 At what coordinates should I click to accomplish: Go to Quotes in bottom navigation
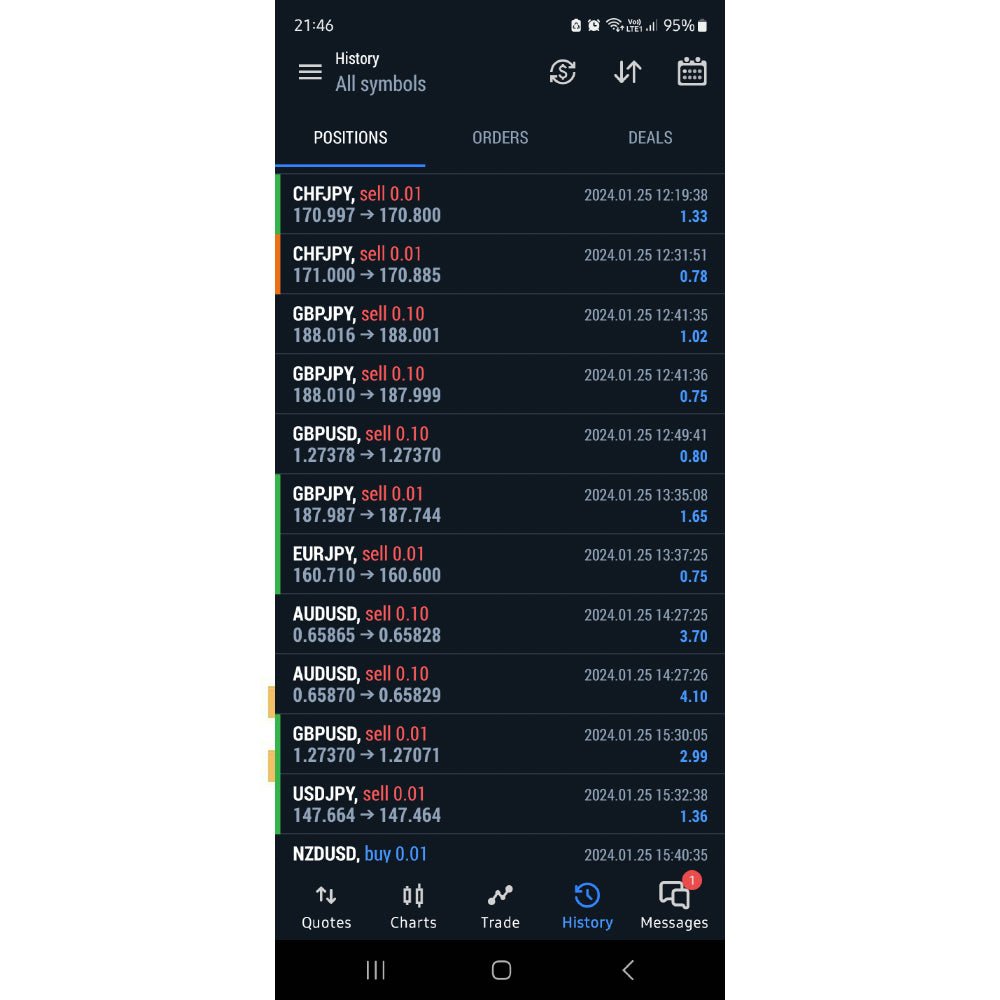click(x=326, y=906)
